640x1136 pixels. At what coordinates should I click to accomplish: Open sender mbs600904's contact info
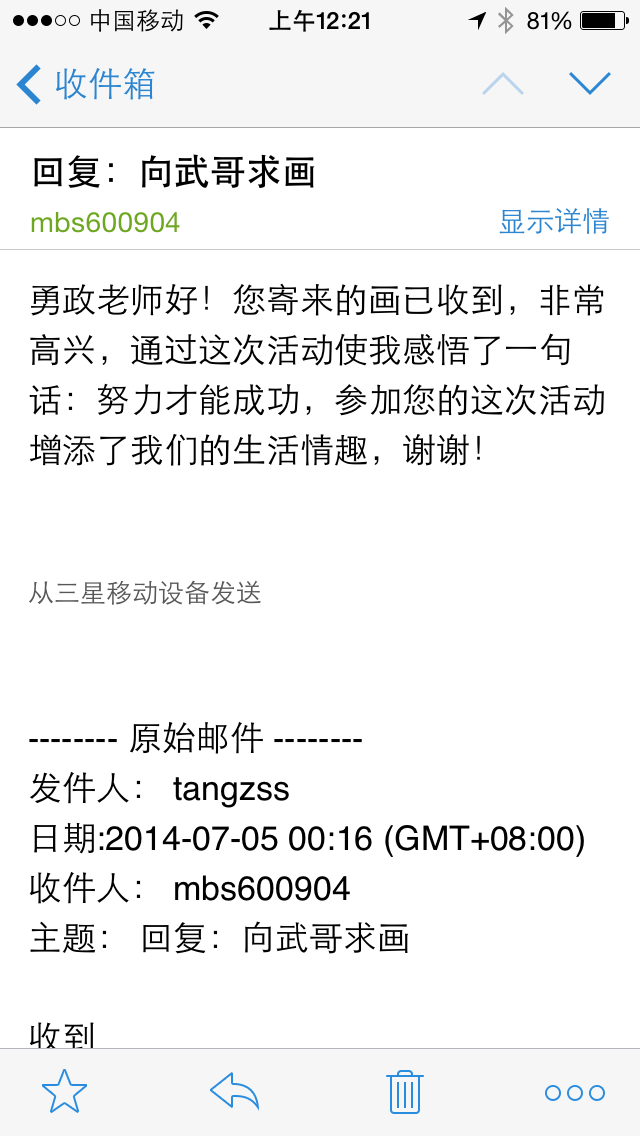[x=105, y=222]
